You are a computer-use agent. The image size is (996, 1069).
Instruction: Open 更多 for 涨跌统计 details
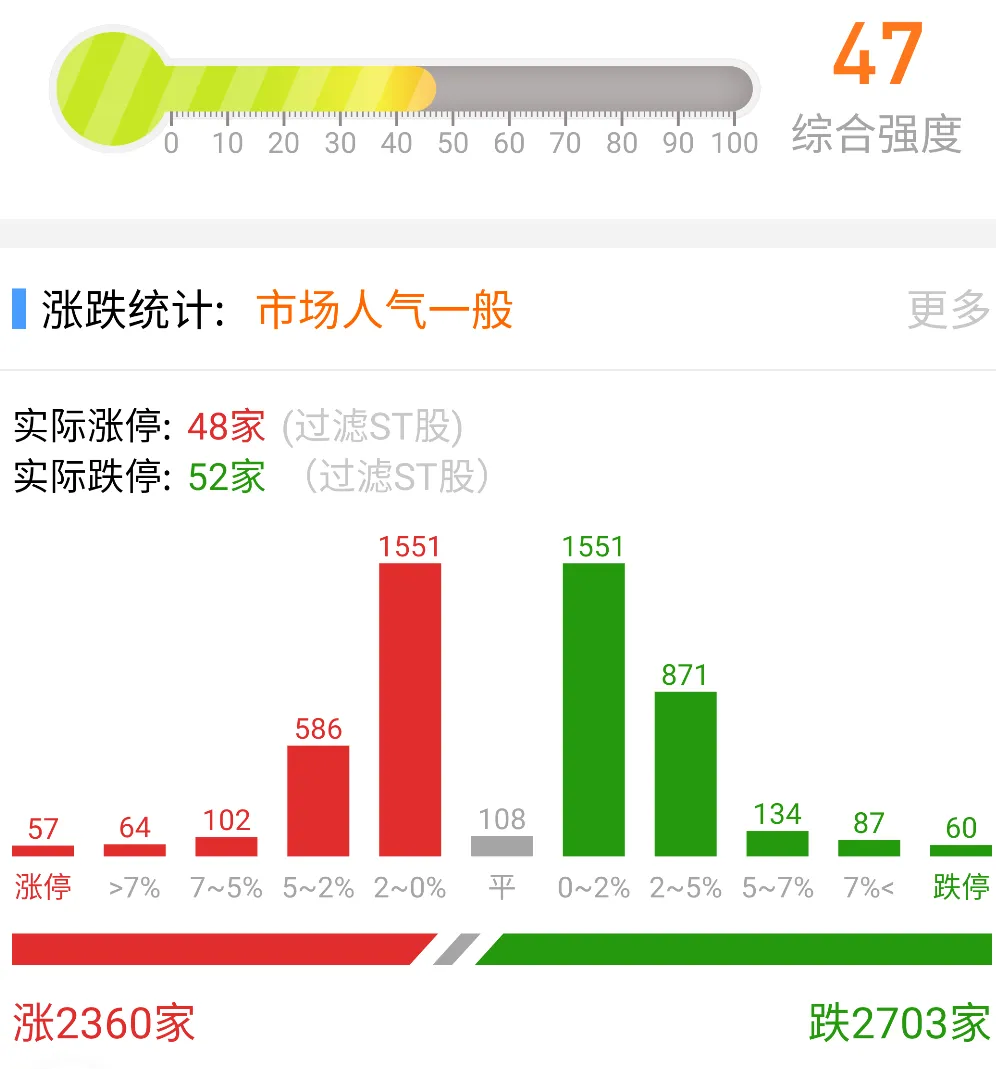[x=947, y=310]
